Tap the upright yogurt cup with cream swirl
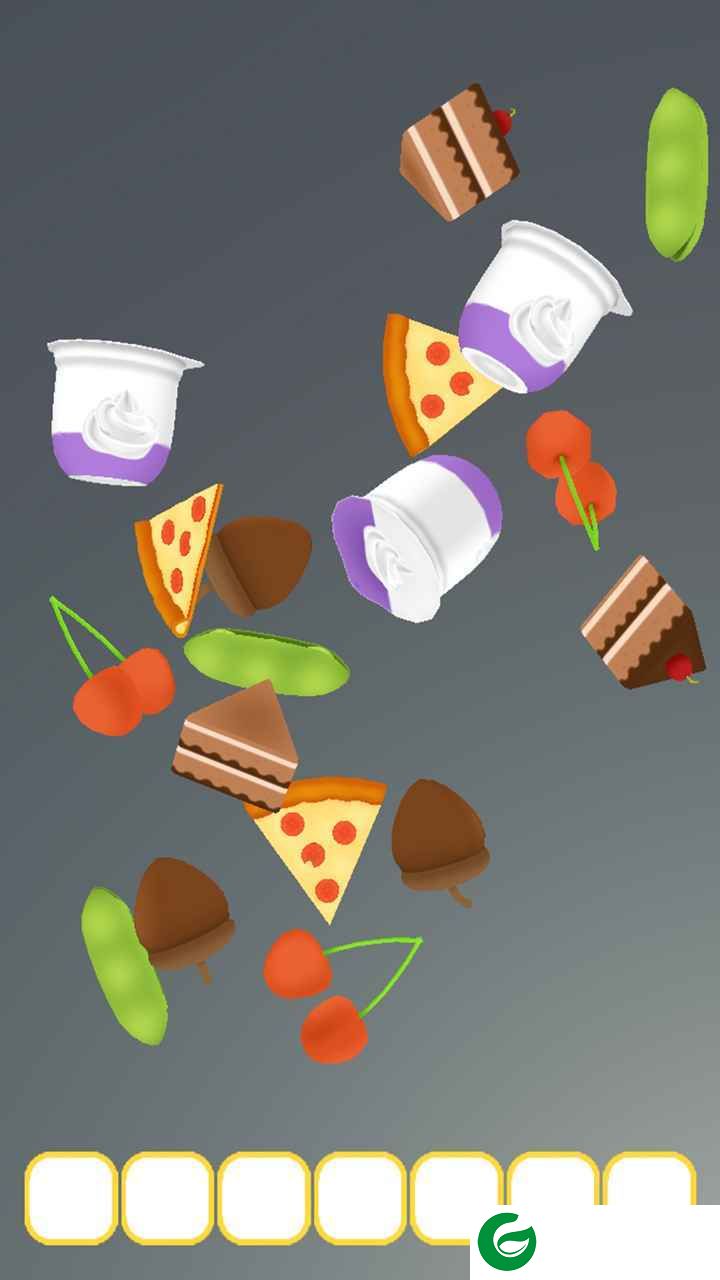 [117, 412]
